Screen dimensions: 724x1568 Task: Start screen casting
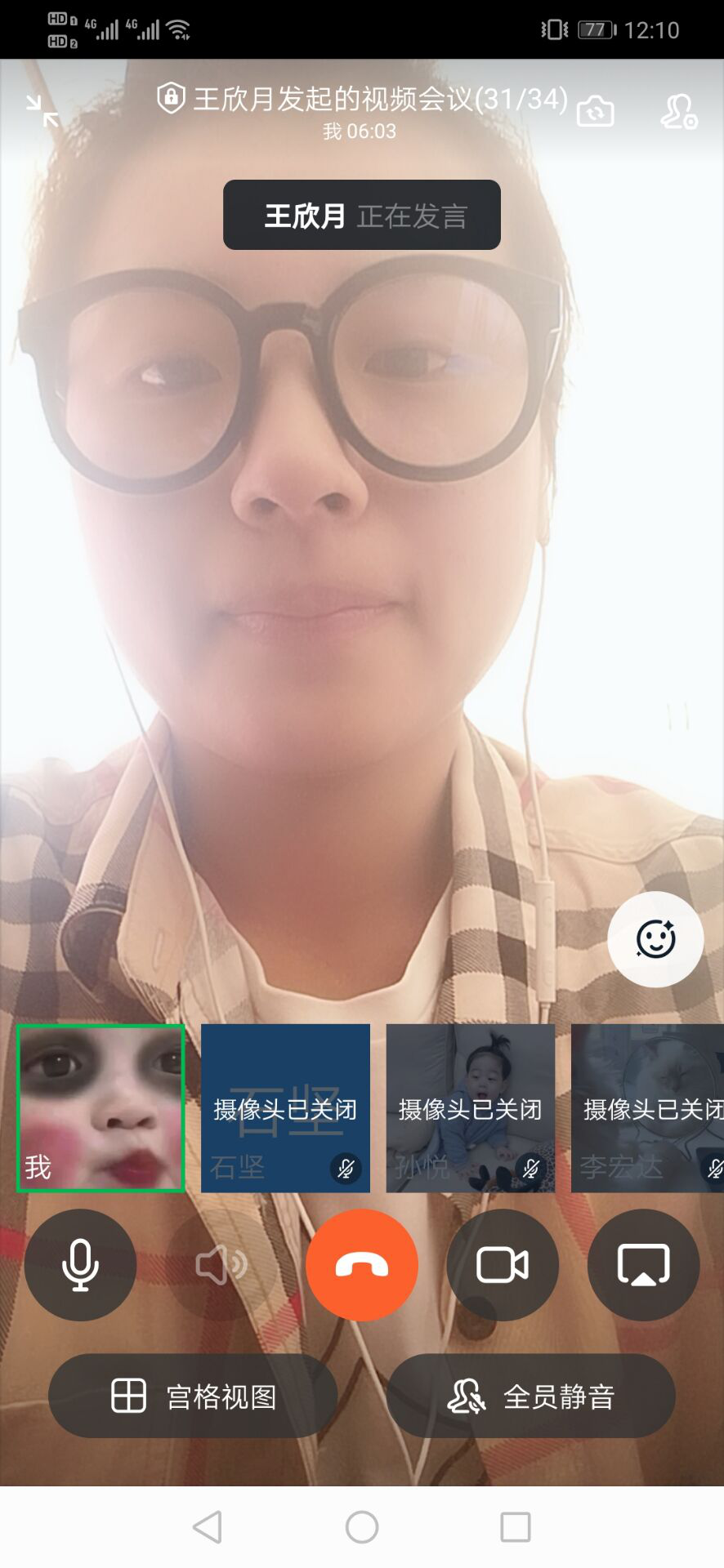(643, 1265)
